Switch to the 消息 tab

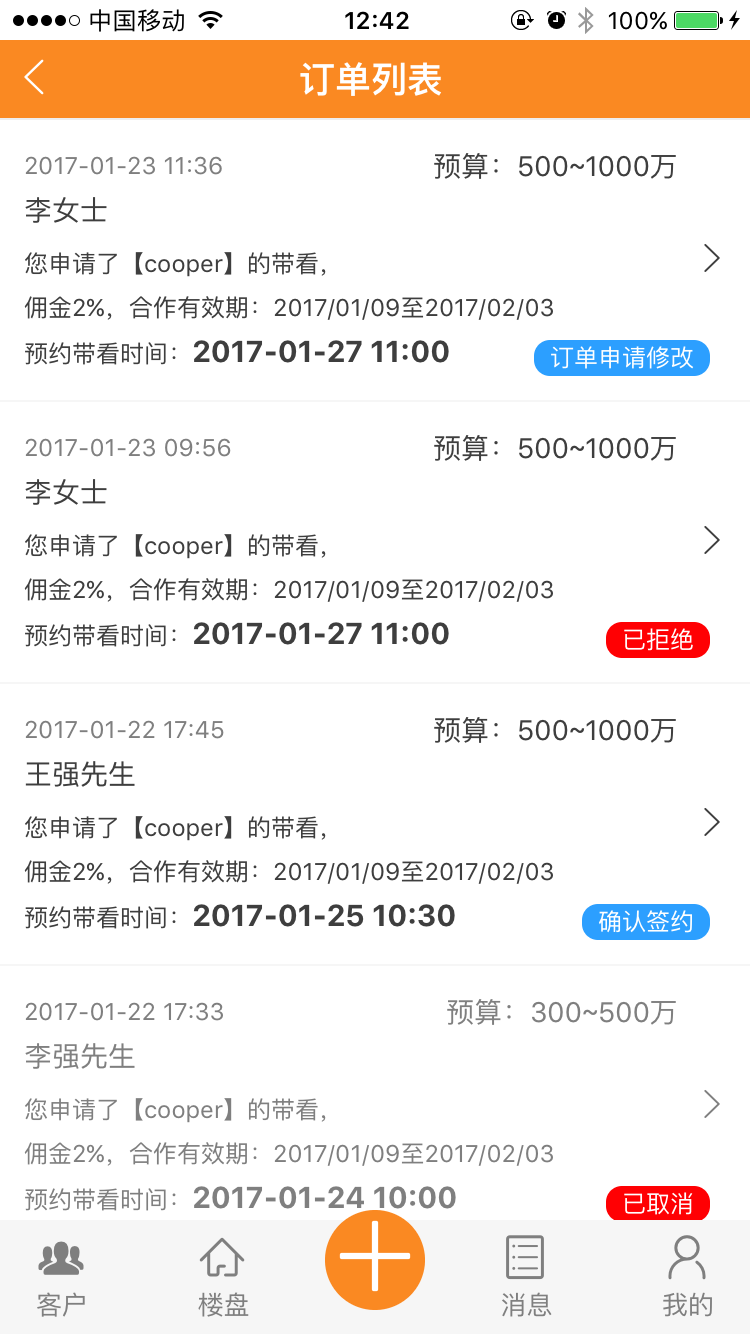[526, 1277]
